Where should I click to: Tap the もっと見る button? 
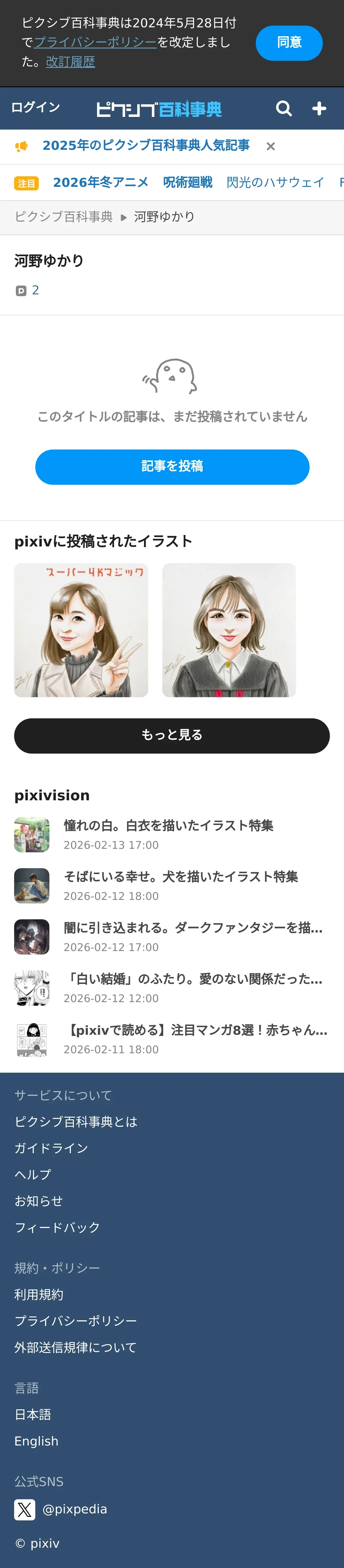[x=172, y=735]
